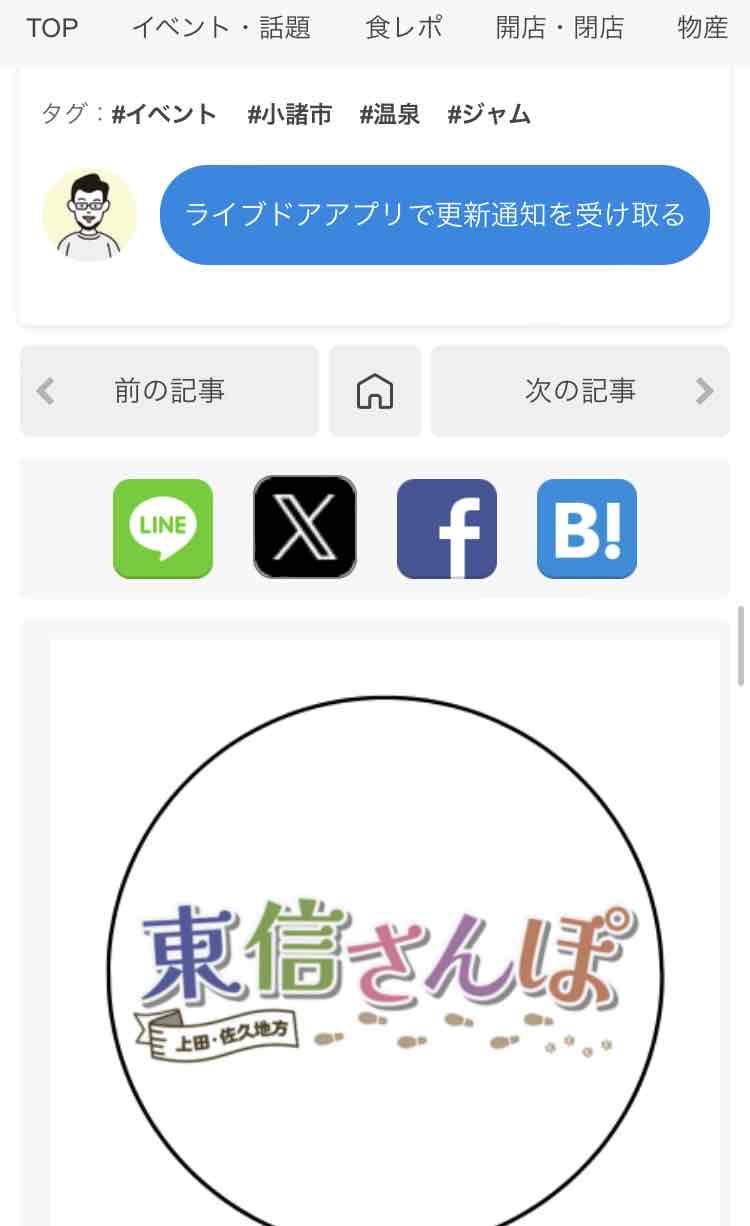Share the article on X
Screen dimensions: 750x1226
click(x=305, y=528)
